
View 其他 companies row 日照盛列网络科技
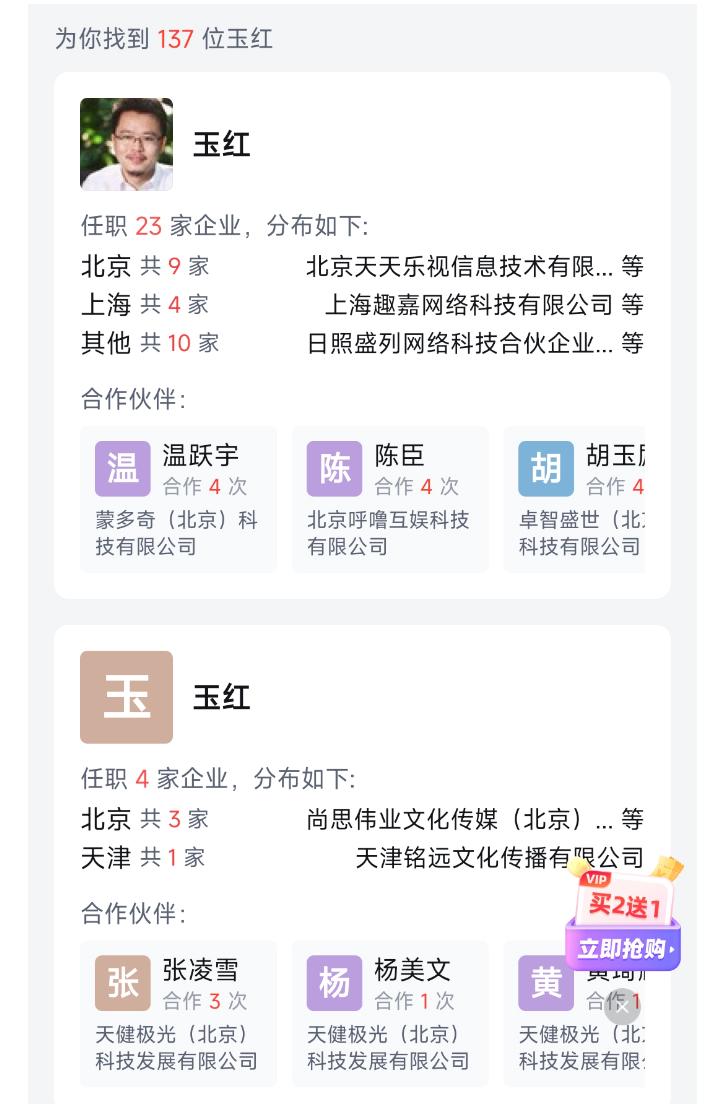click(361, 343)
